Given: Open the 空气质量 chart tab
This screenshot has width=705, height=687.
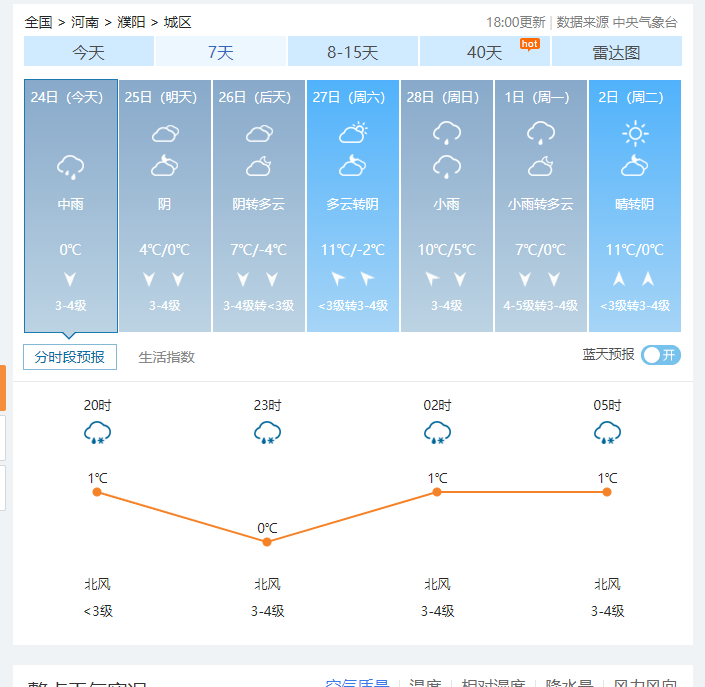Looking at the screenshot, I should 357,682.
